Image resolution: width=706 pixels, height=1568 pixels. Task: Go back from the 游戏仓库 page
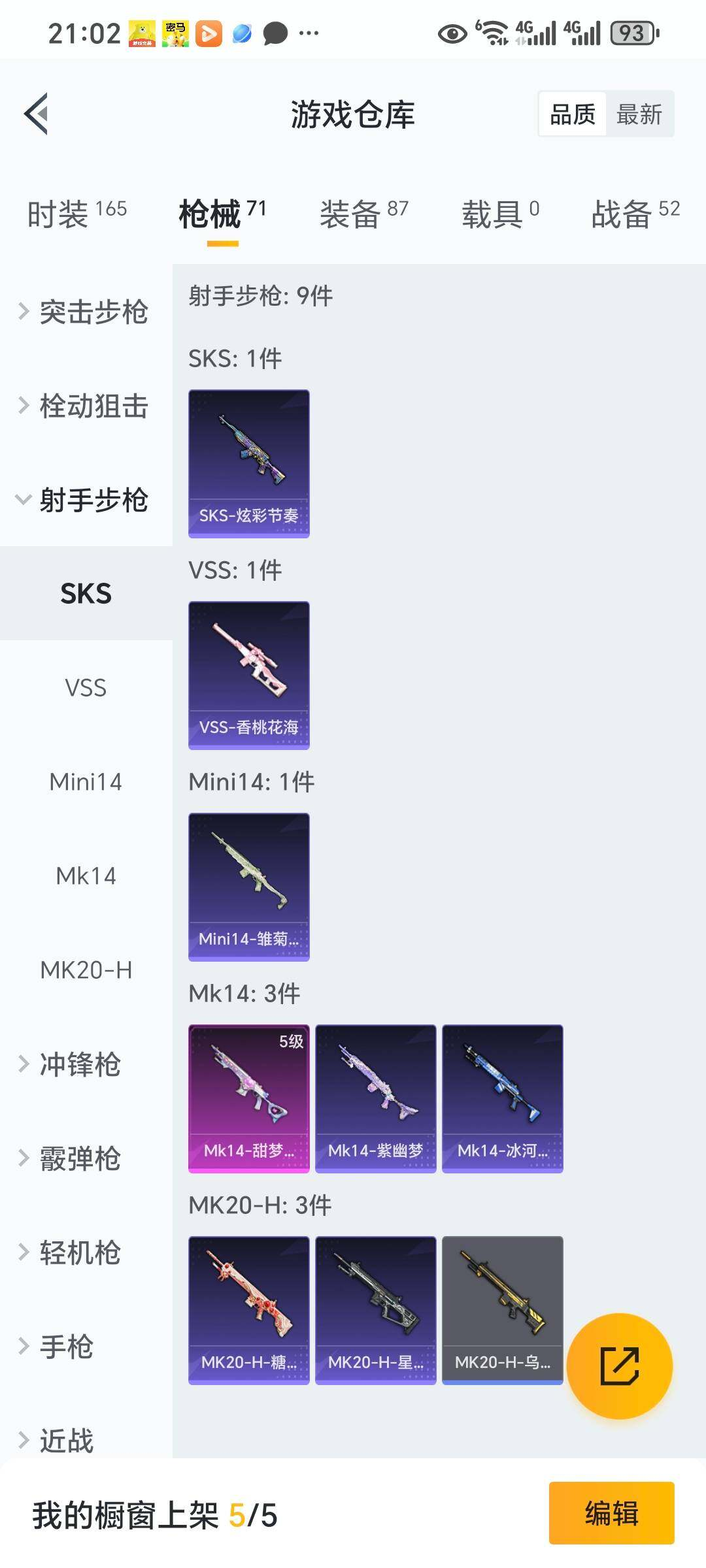[37, 114]
